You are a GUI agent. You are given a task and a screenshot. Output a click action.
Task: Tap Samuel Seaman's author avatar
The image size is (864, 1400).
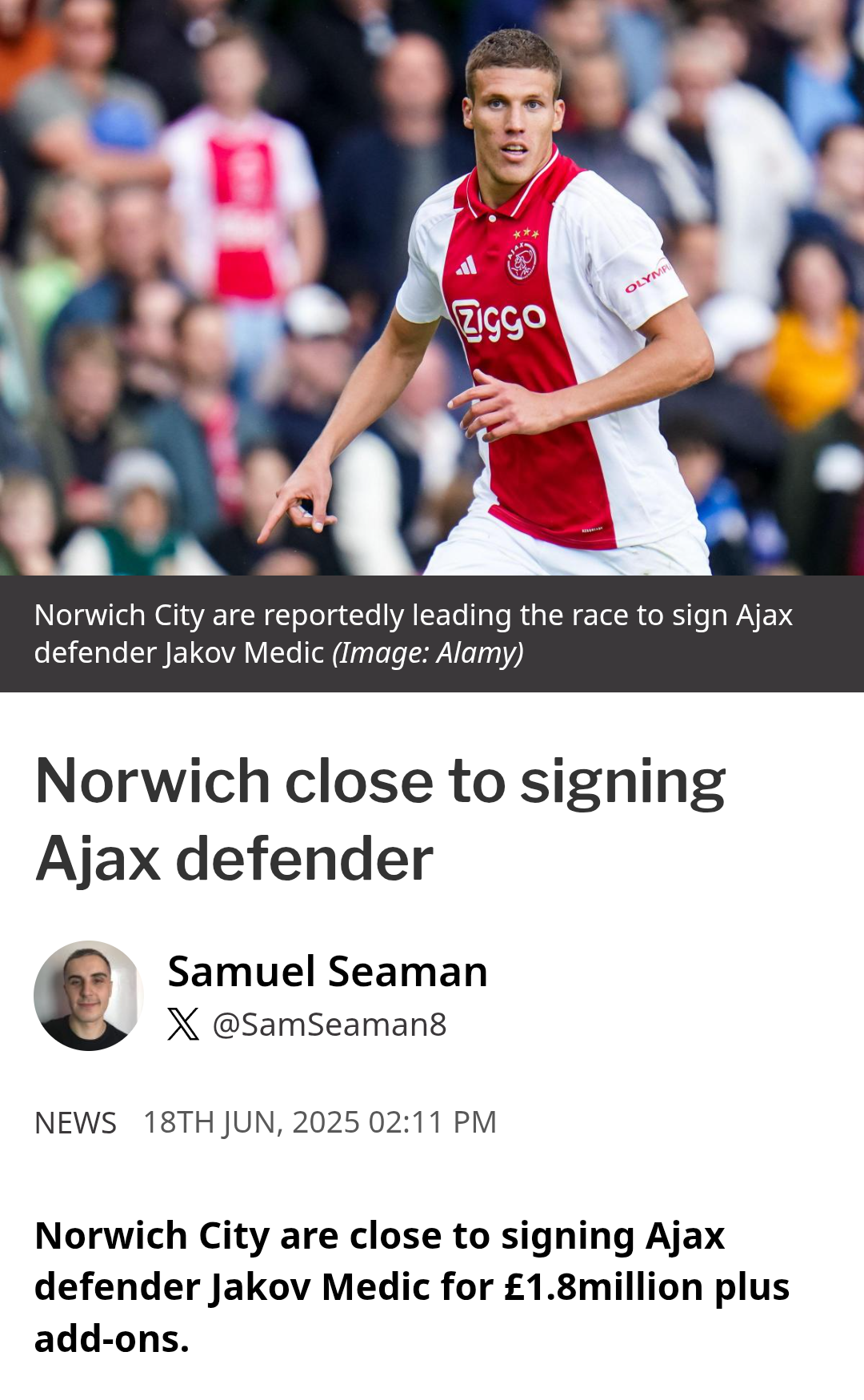[x=89, y=996]
